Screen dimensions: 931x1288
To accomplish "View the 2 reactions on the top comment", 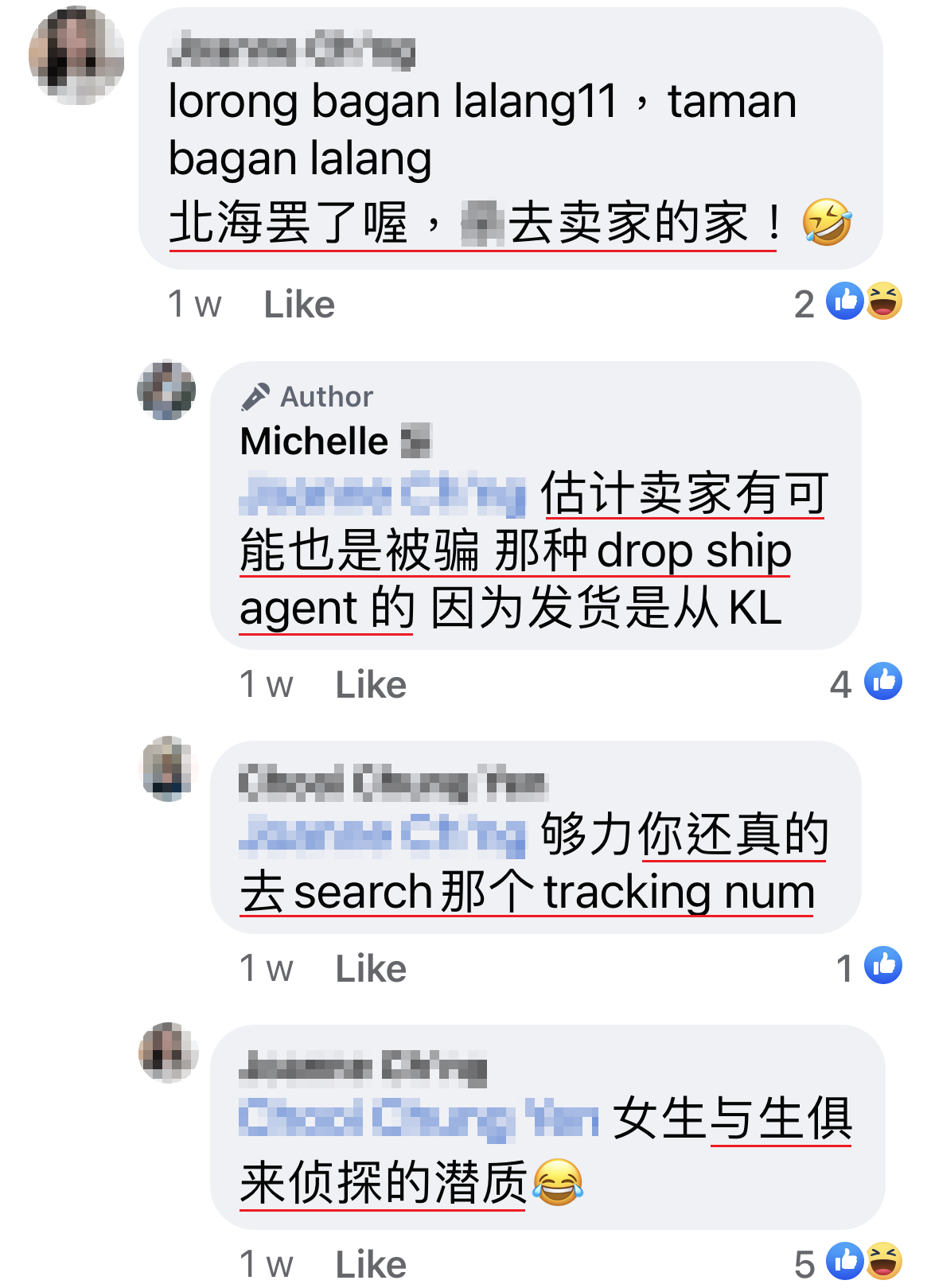I will point(848,303).
